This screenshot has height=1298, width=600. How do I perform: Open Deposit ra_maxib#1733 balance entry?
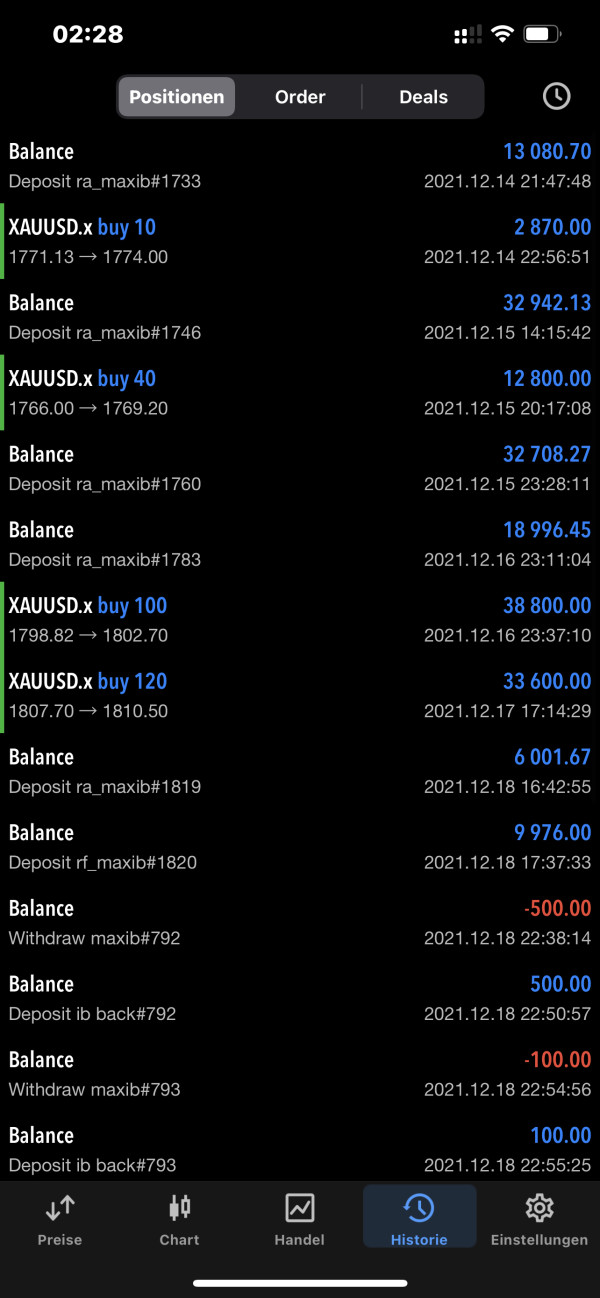tap(300, 166)
